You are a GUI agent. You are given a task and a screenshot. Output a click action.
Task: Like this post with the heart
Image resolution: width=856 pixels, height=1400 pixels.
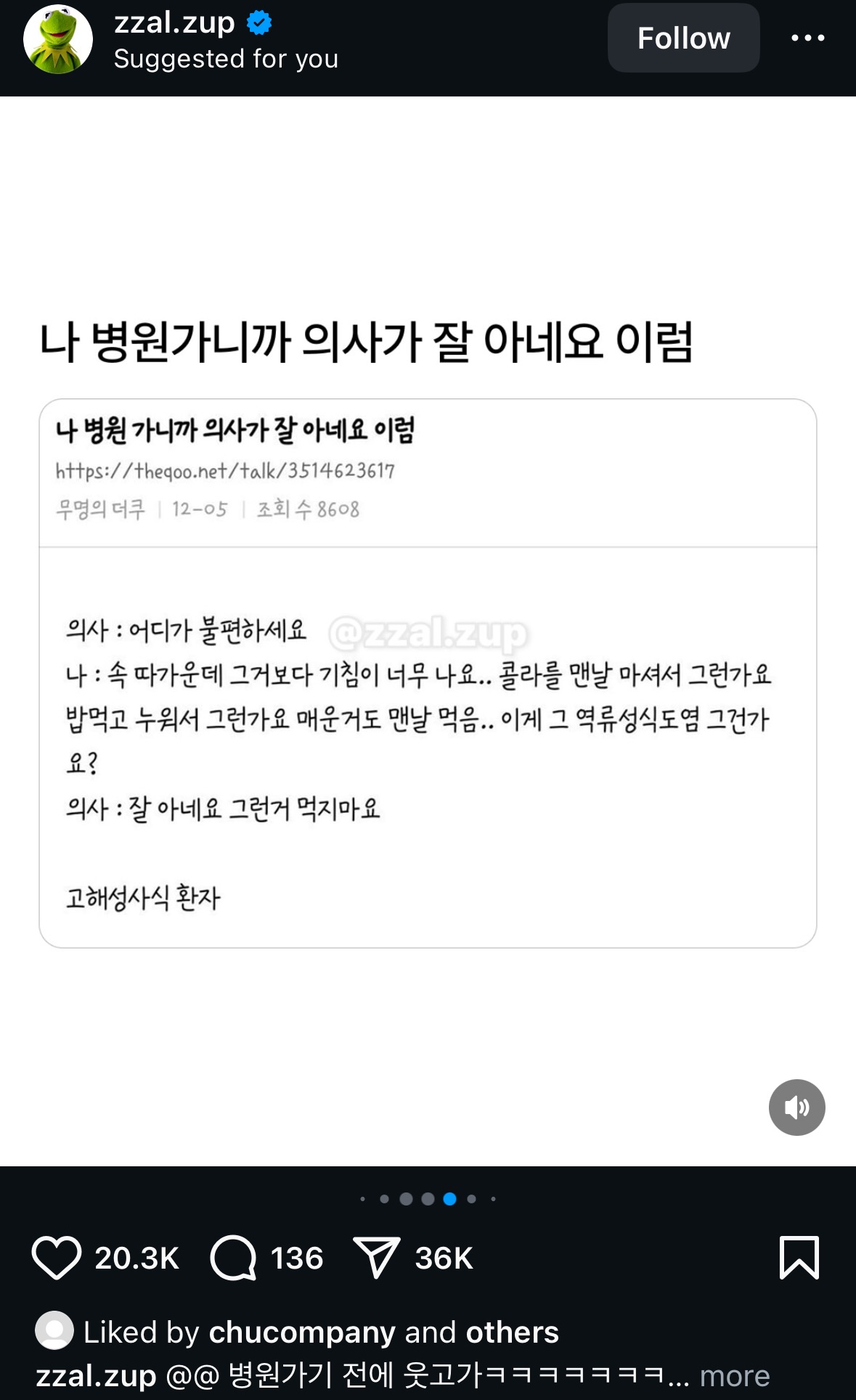(x=57, y=1258)
